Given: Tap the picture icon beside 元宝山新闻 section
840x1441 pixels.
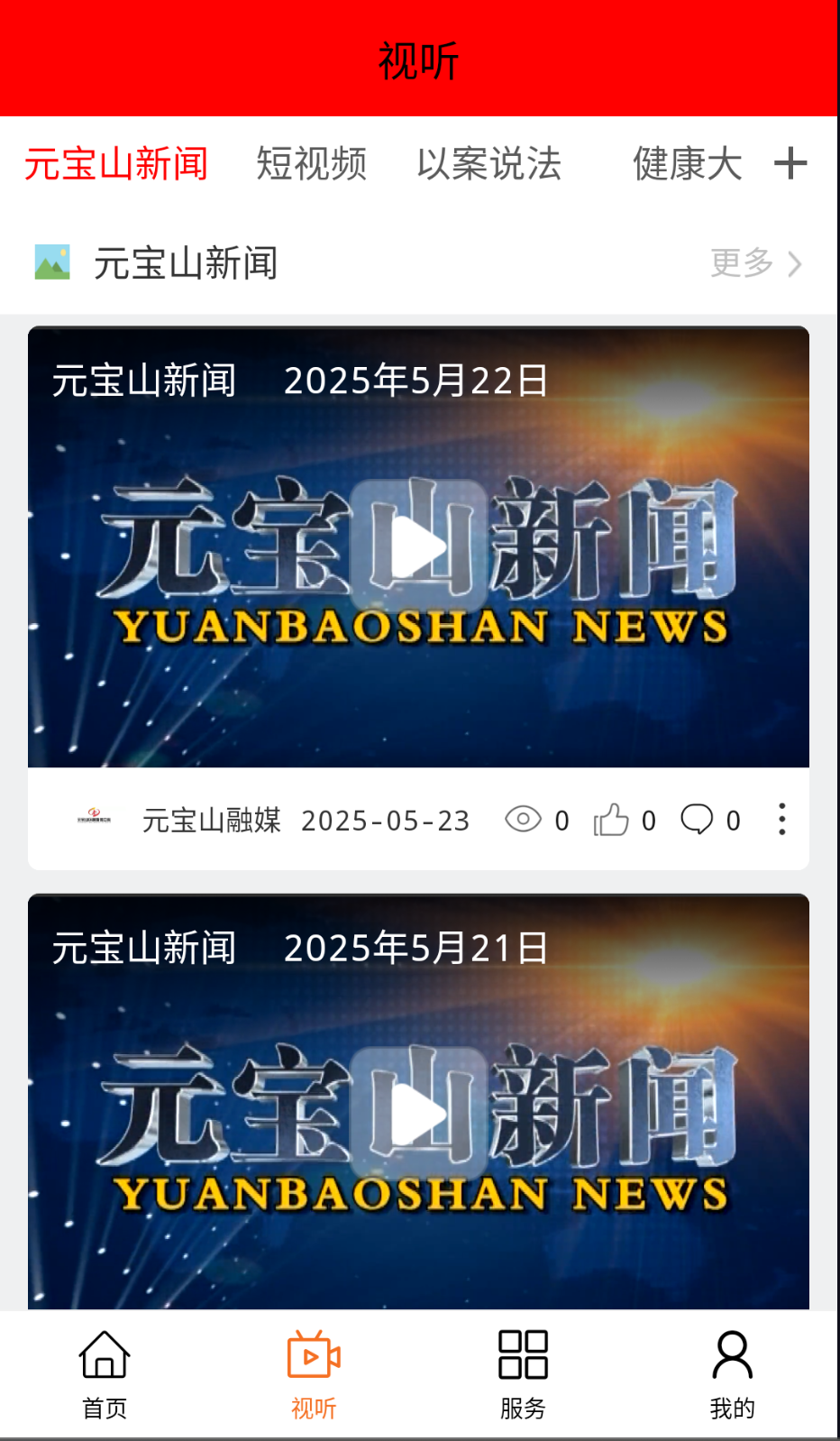Looking at the screenshot, I should (51, 263).
